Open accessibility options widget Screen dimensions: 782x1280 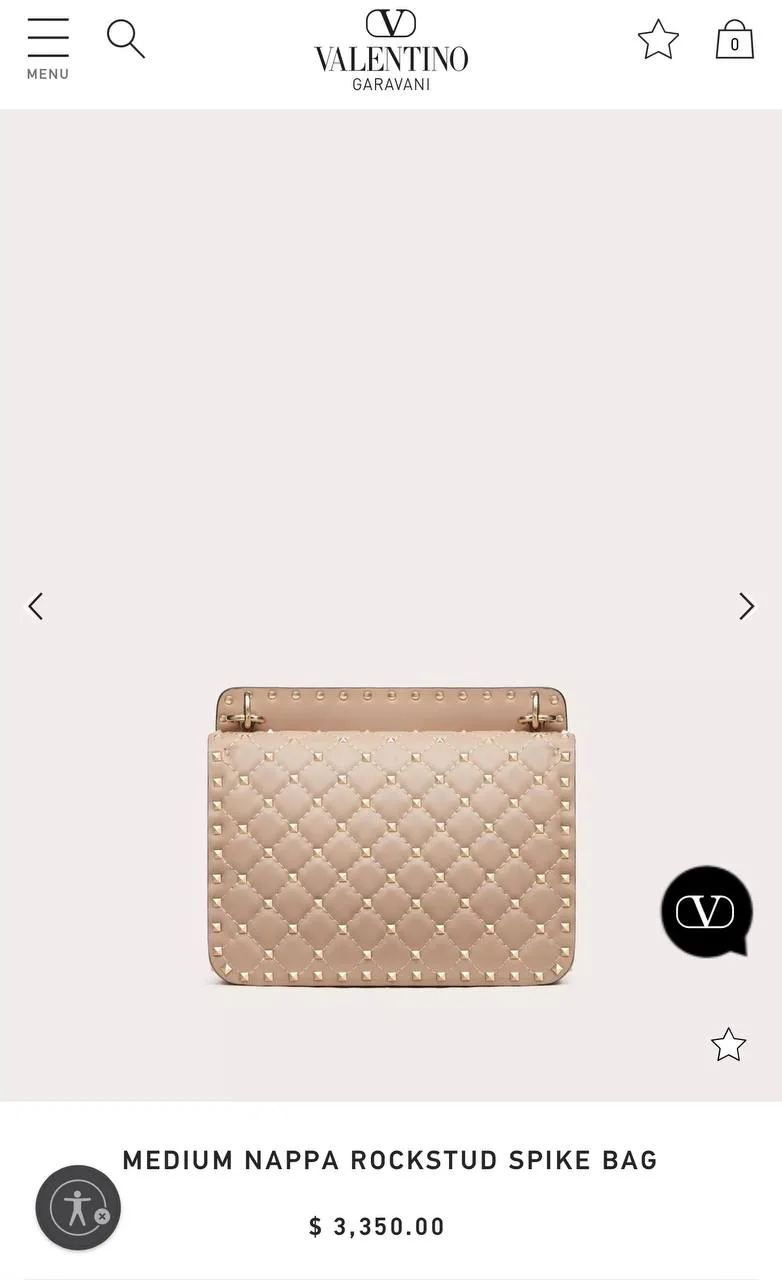76,1207
